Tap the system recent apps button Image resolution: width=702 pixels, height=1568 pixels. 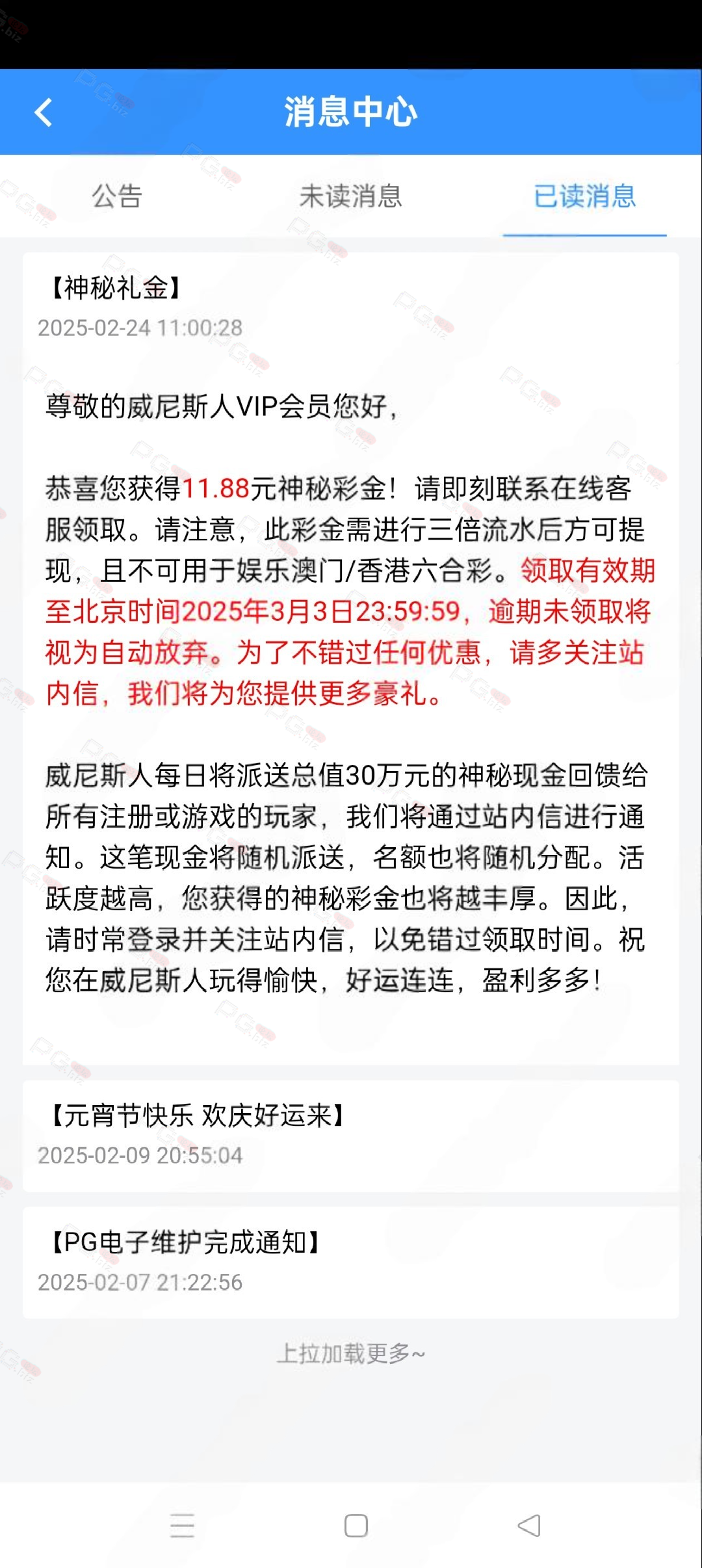(x=182, y=1525)
